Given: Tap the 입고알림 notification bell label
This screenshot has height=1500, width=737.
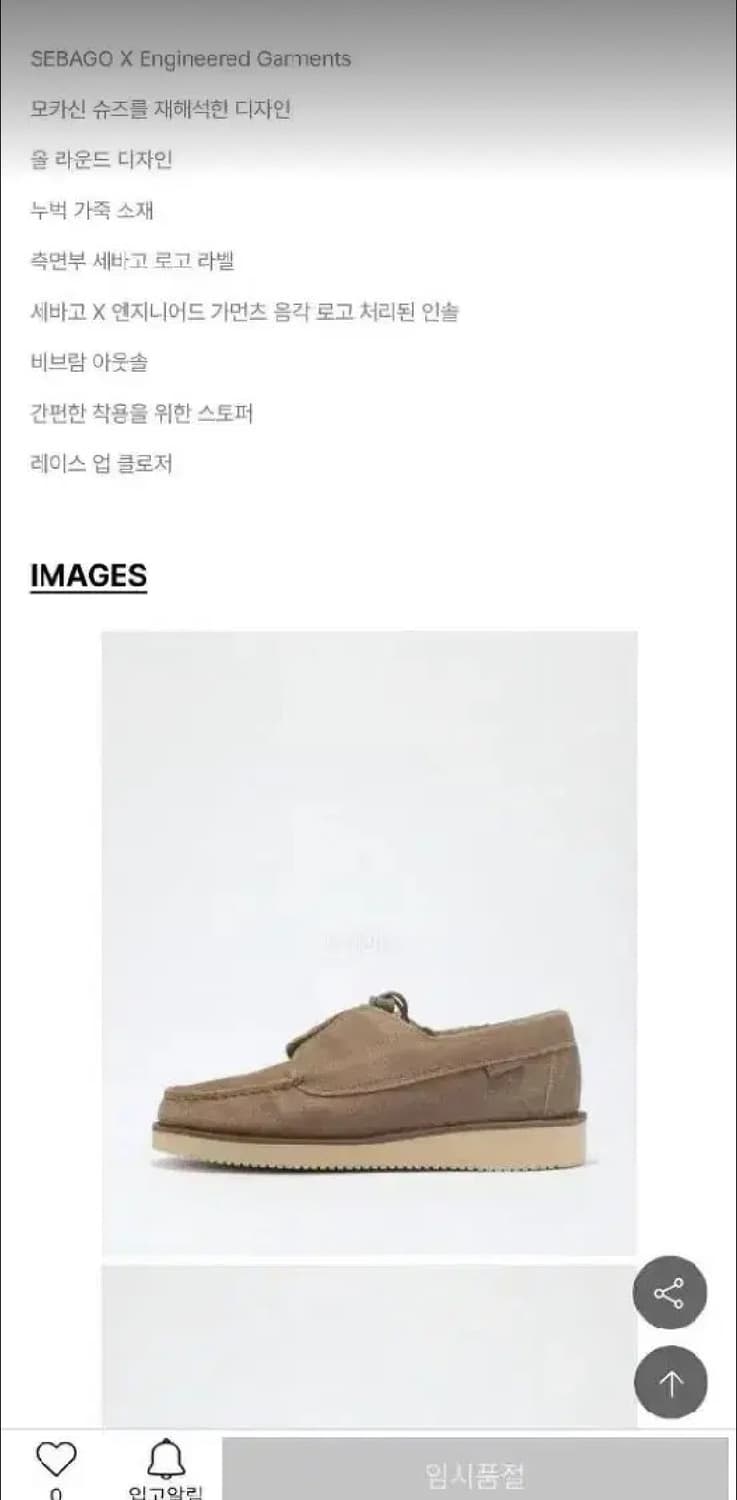Looking at the screenshot, I should 165,1492.
